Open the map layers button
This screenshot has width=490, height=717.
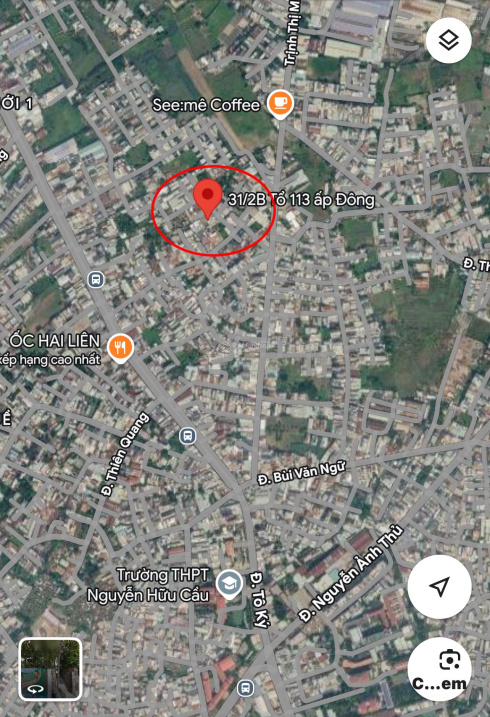coord(448,41)
